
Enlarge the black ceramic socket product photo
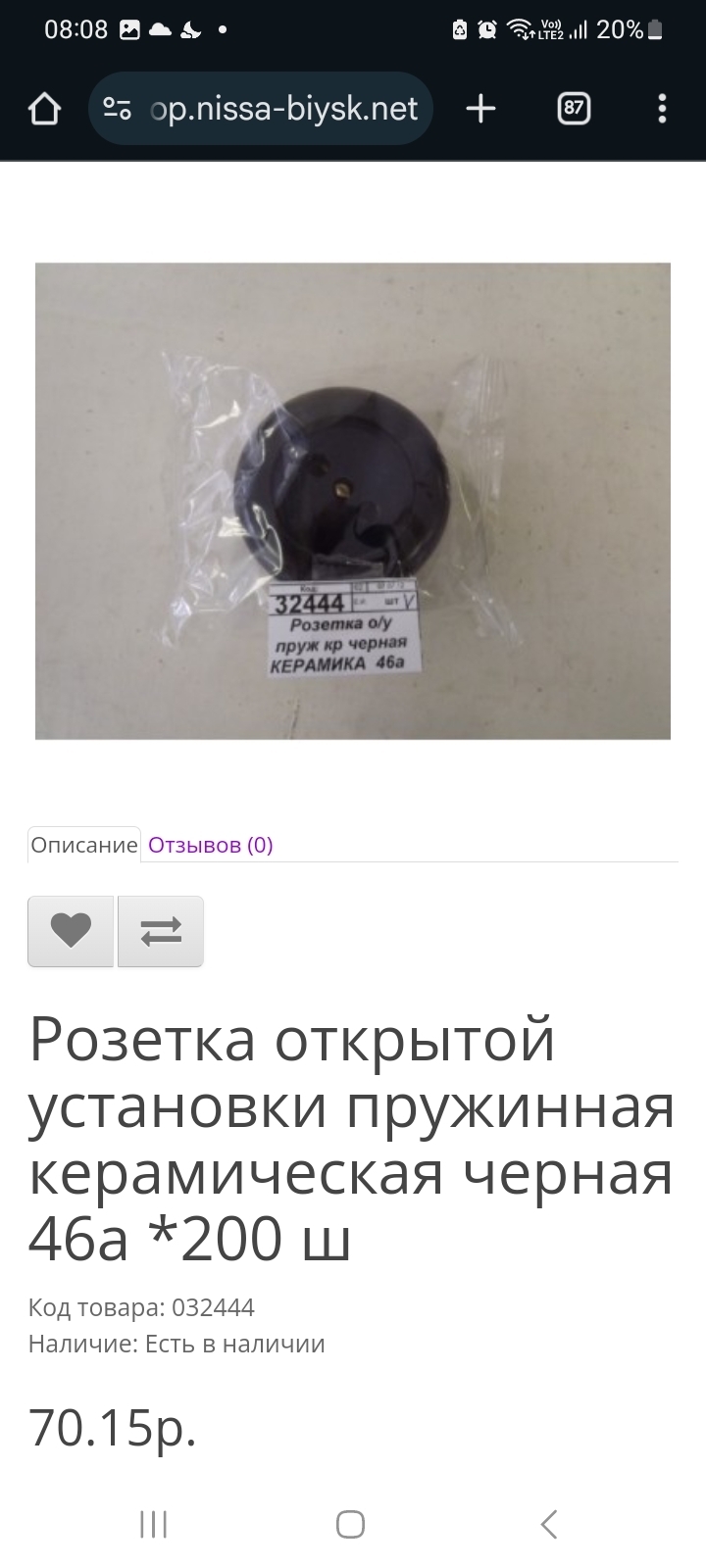pos(353,500)
